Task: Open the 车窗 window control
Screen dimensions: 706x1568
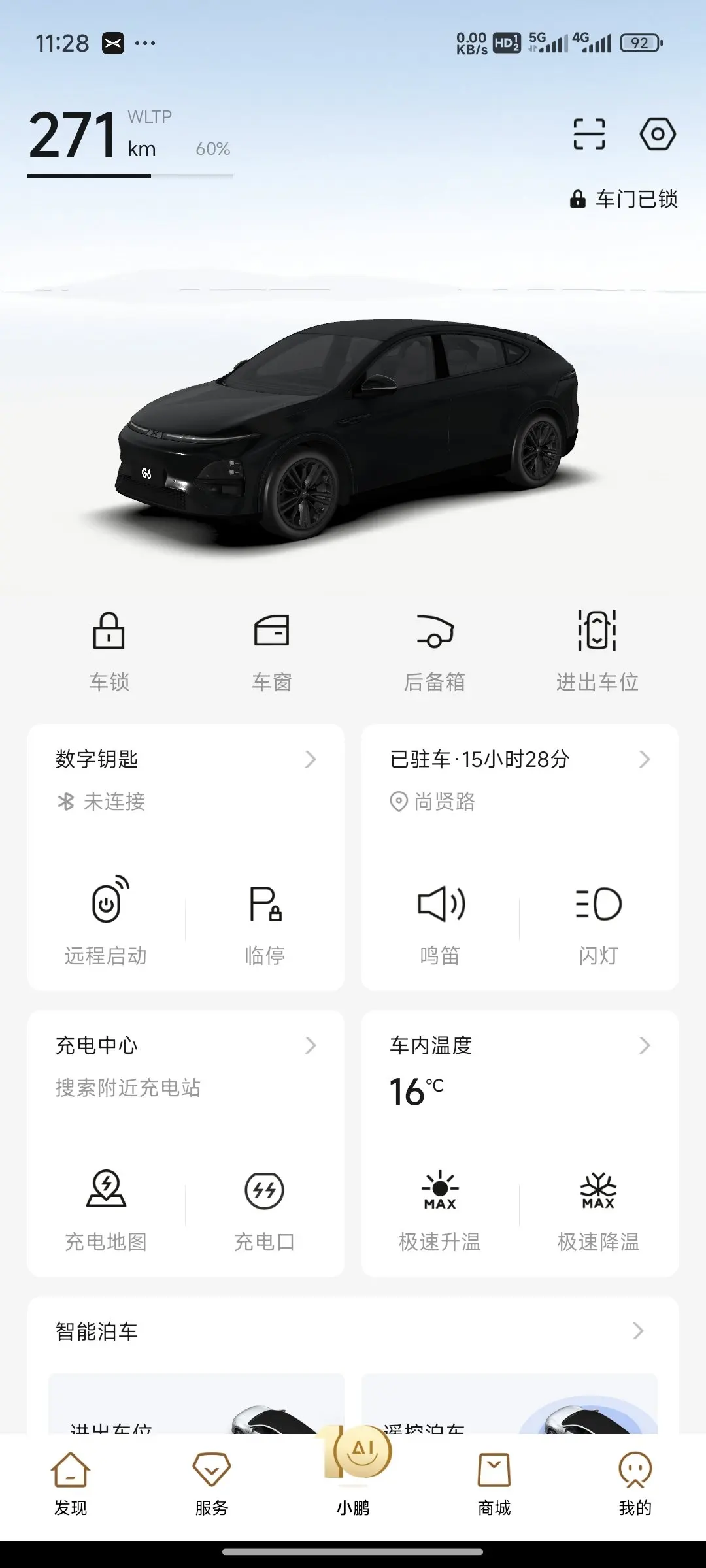Action: [x=271, y=650]
